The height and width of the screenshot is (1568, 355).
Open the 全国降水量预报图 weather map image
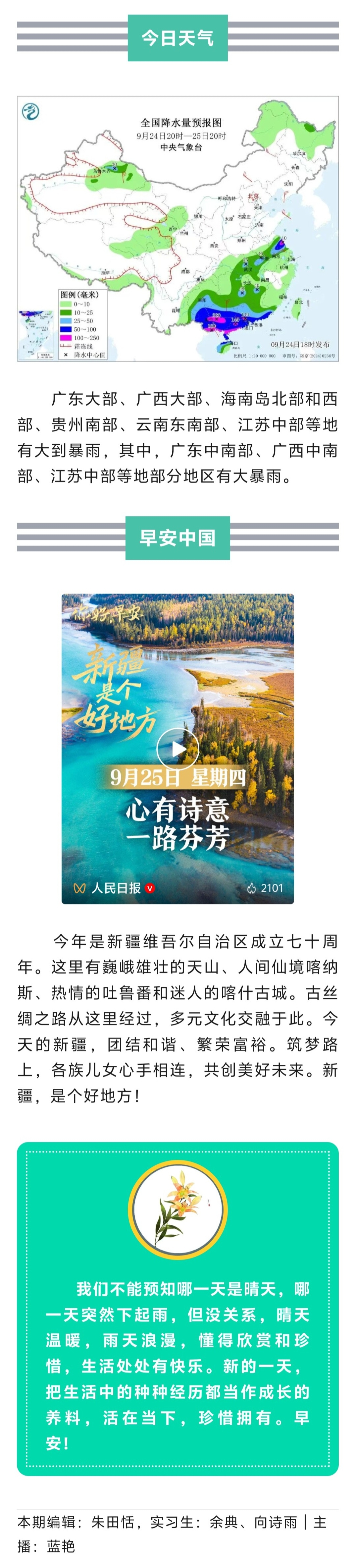click(x=177, y=229)
